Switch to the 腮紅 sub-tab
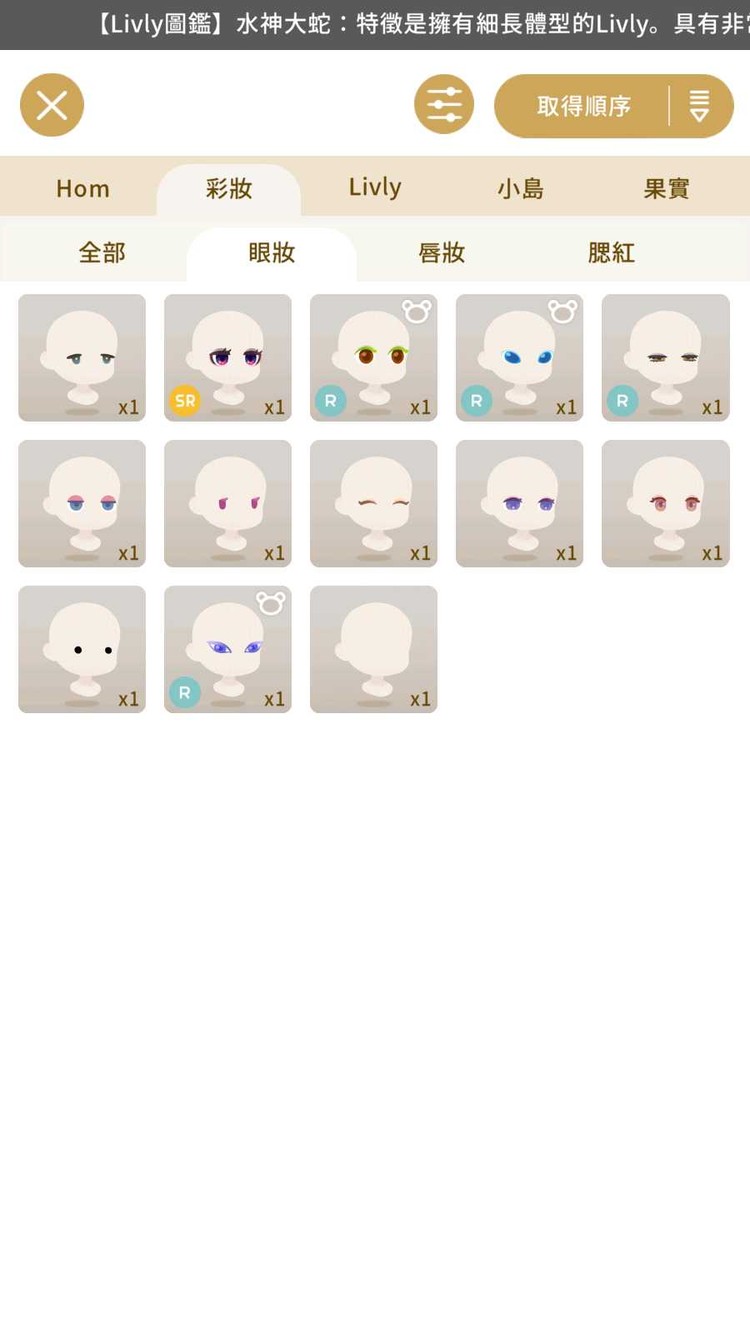 pos(612,253)
